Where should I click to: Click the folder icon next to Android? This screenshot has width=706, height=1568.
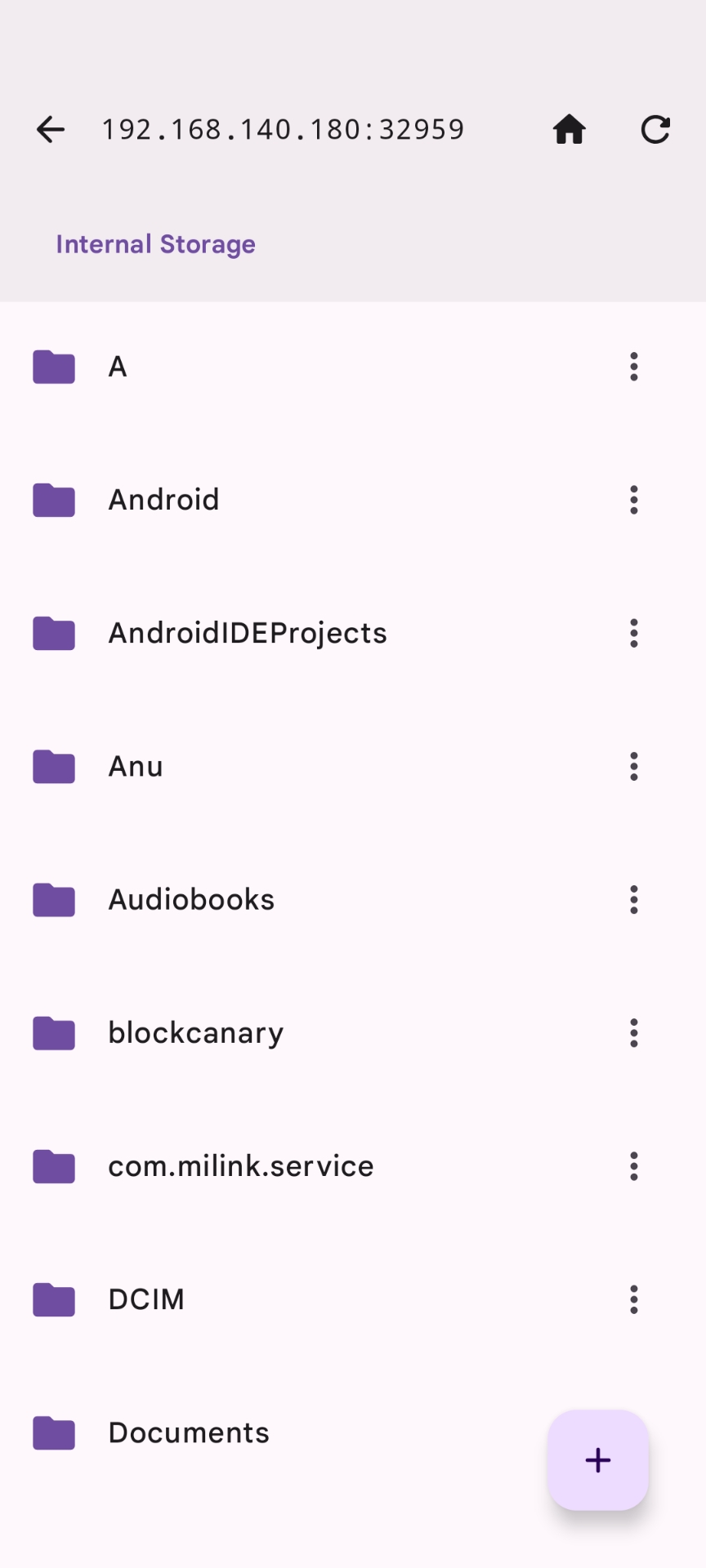53,500
